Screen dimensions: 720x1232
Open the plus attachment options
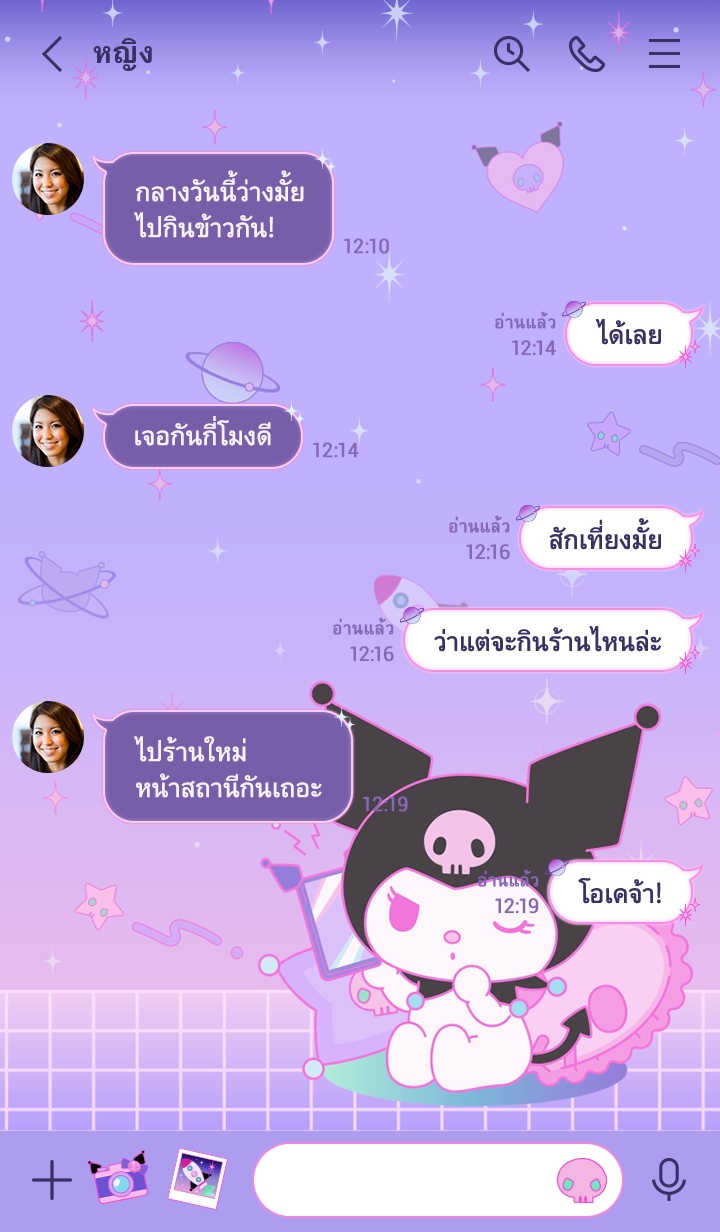[x=51, y=1181]
